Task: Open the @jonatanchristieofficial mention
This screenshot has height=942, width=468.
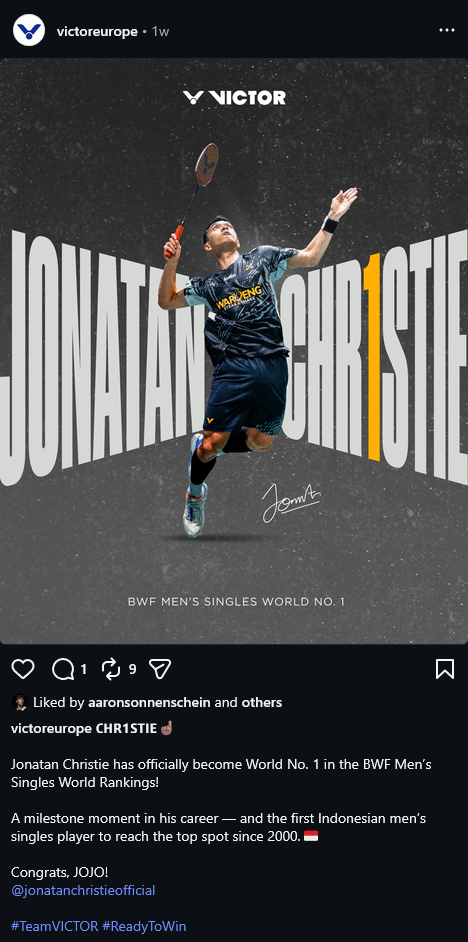Action: [83, 890]
